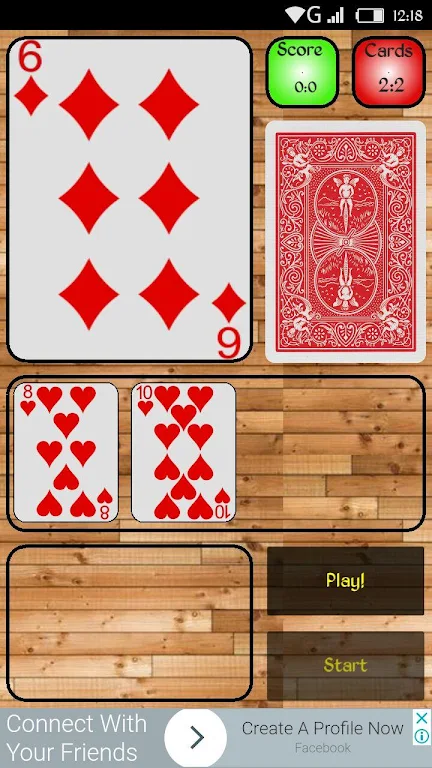Tap the face-down deck card
Viewport: 432px width, 768px height.
(x=345, y=242)
